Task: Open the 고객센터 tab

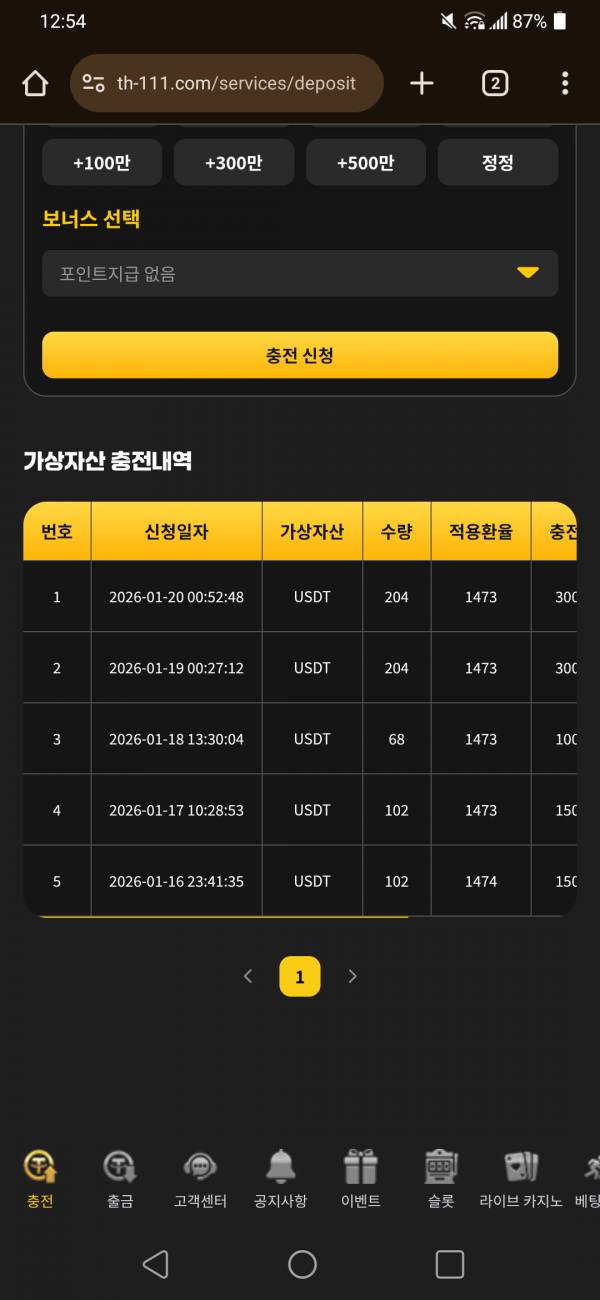Action: coord(201,1180)
